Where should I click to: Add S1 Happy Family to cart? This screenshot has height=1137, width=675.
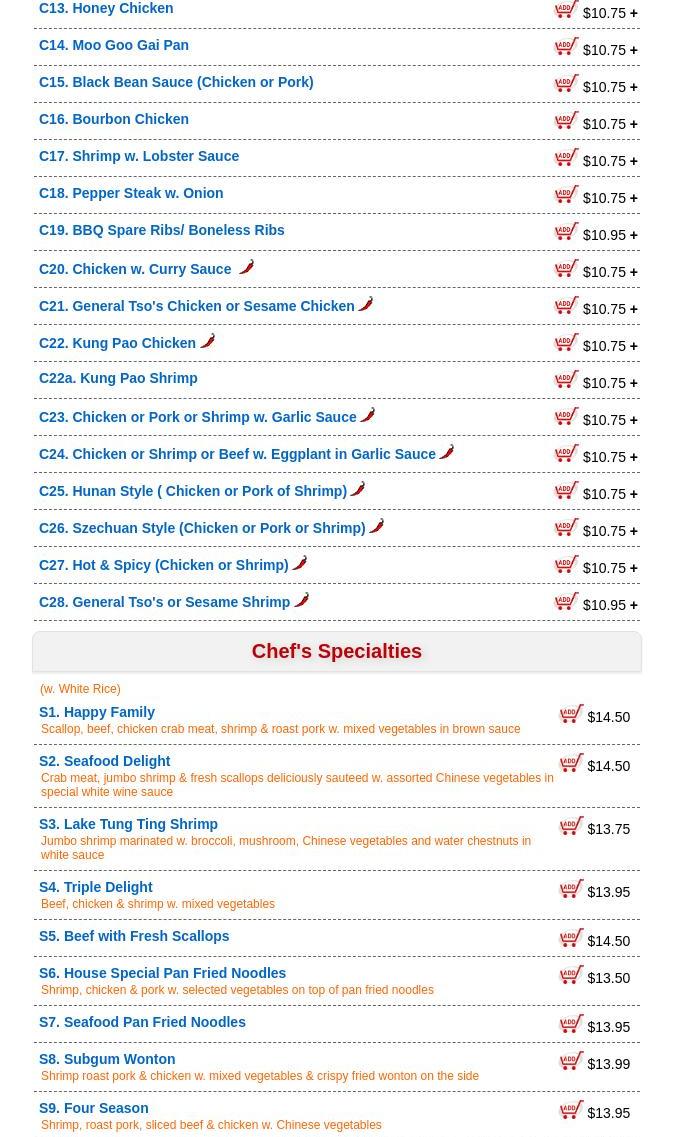(x=571, y=714)
